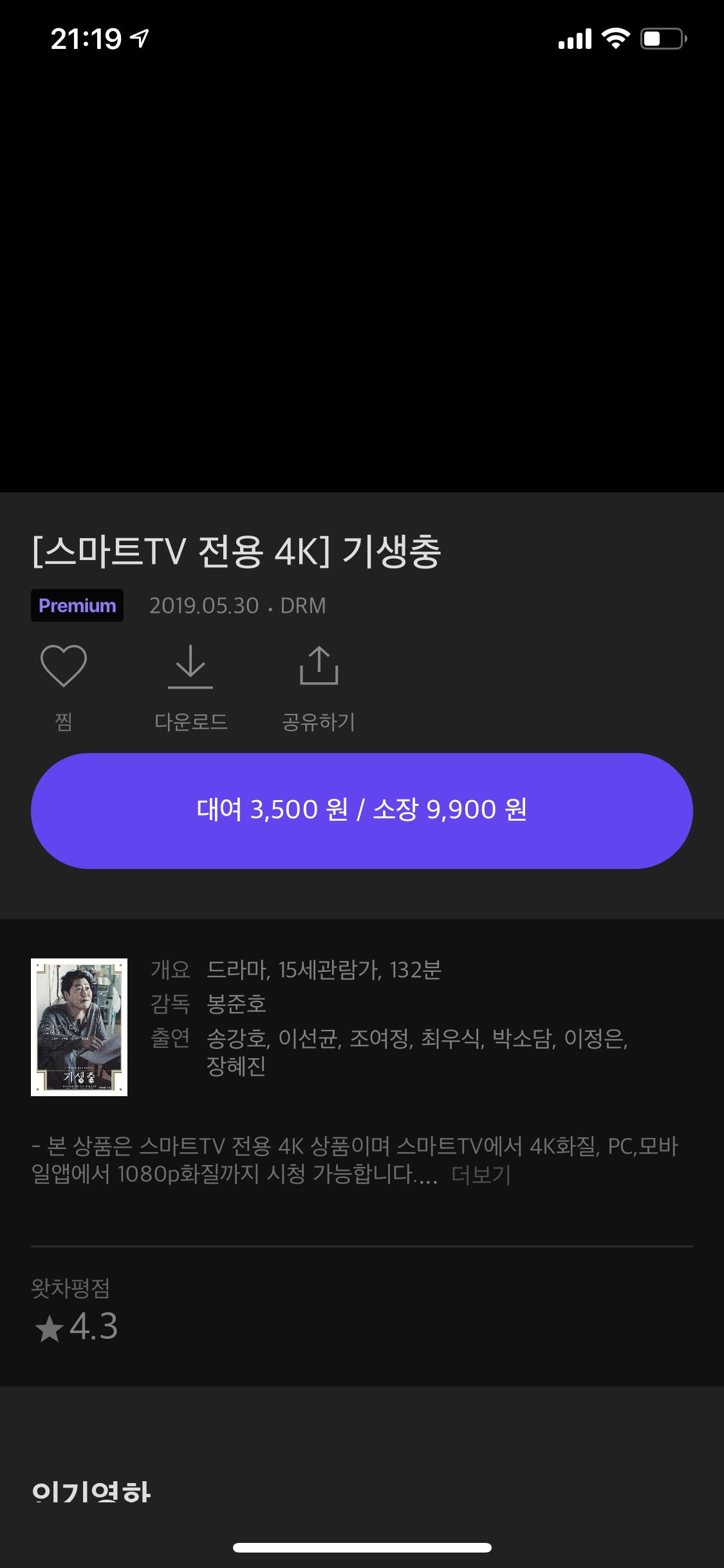Share this movie via 공유하기
Screen dimensions: 724x1568
pyautogui.click(x=319, y=667)
